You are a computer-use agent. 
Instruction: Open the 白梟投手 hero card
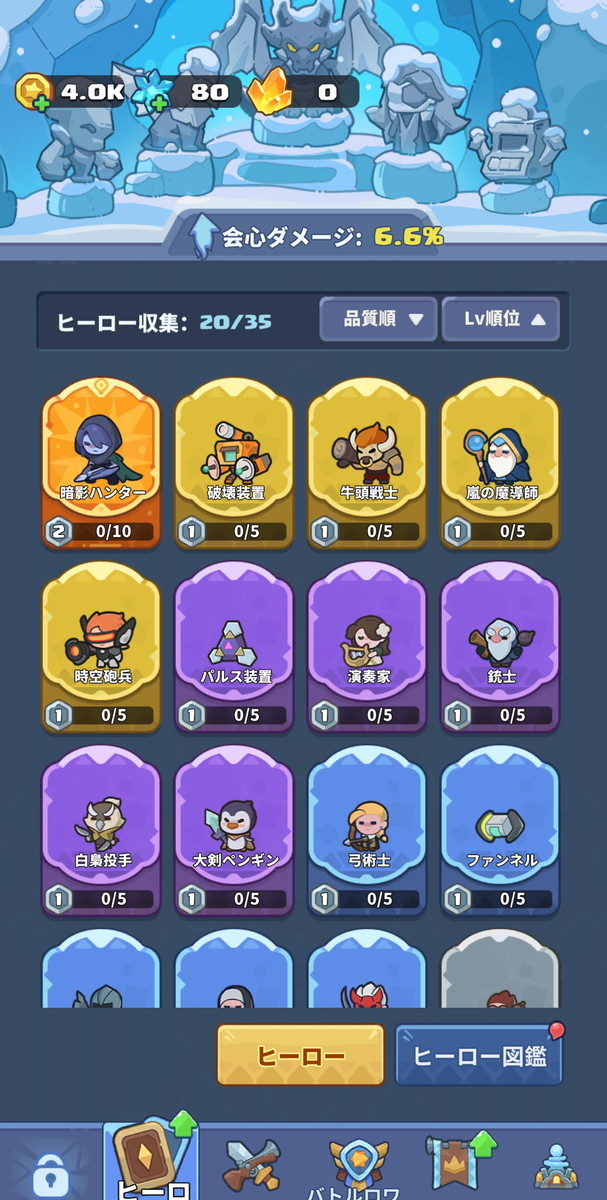coord(101,830)
